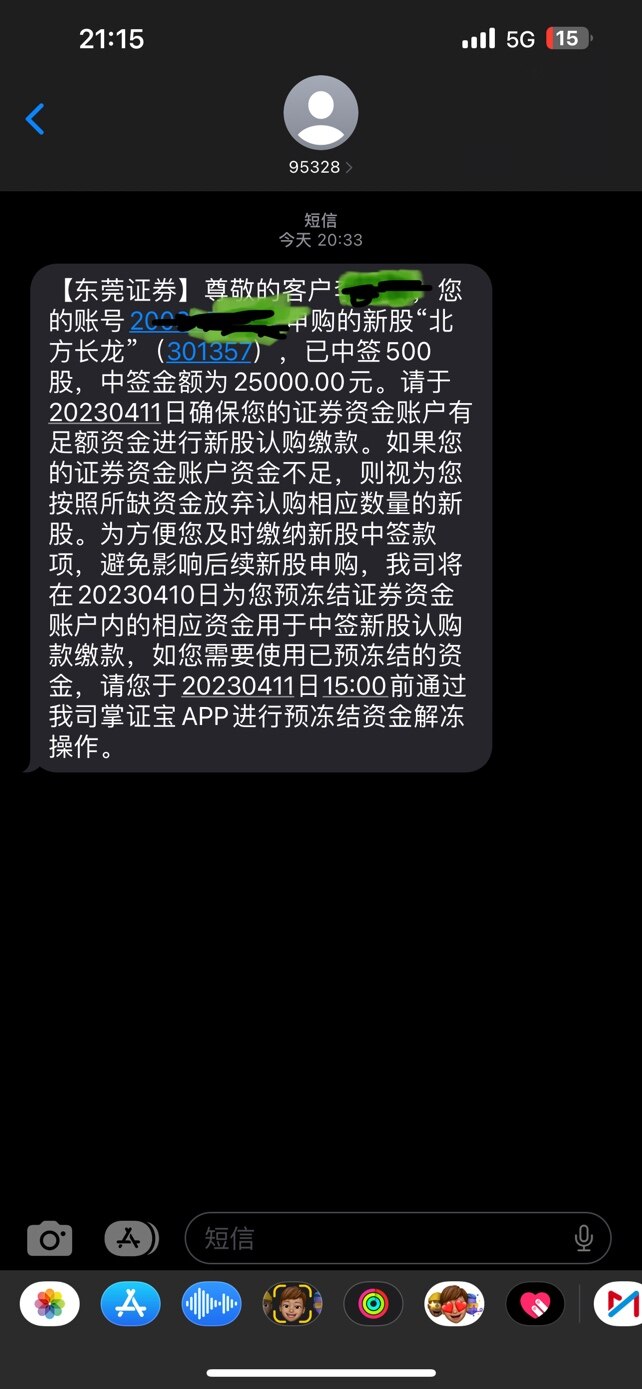This screenshot has height=1389, width=642.
Task: Open the App Store iMessage app
Action: (x=130, y=1304)
